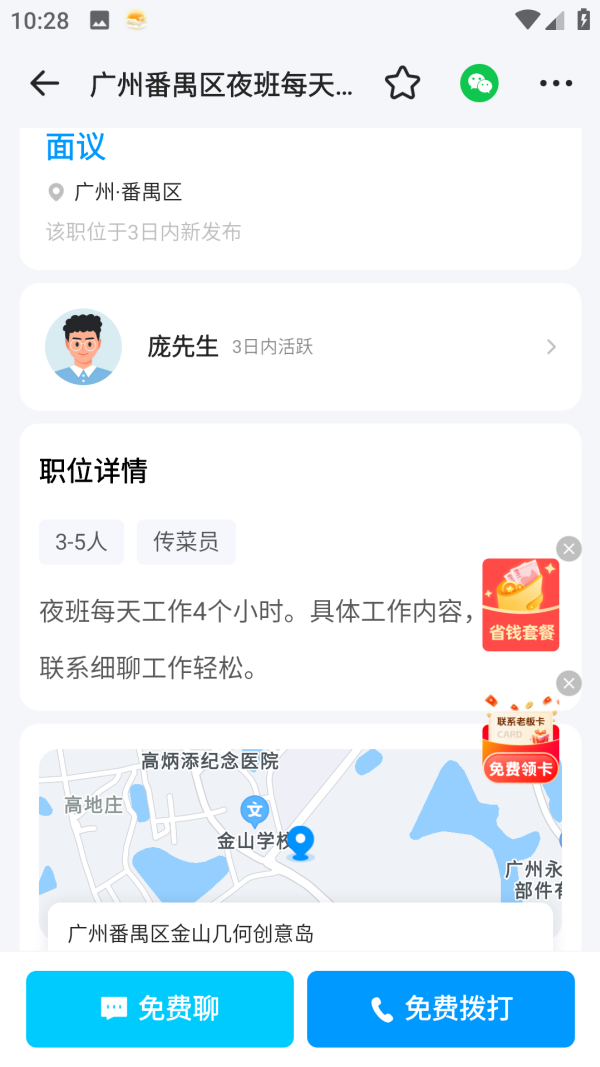The image size is (600, 1067).
Task: Share the job via WeChat icon
Action: tap(480, 84)
